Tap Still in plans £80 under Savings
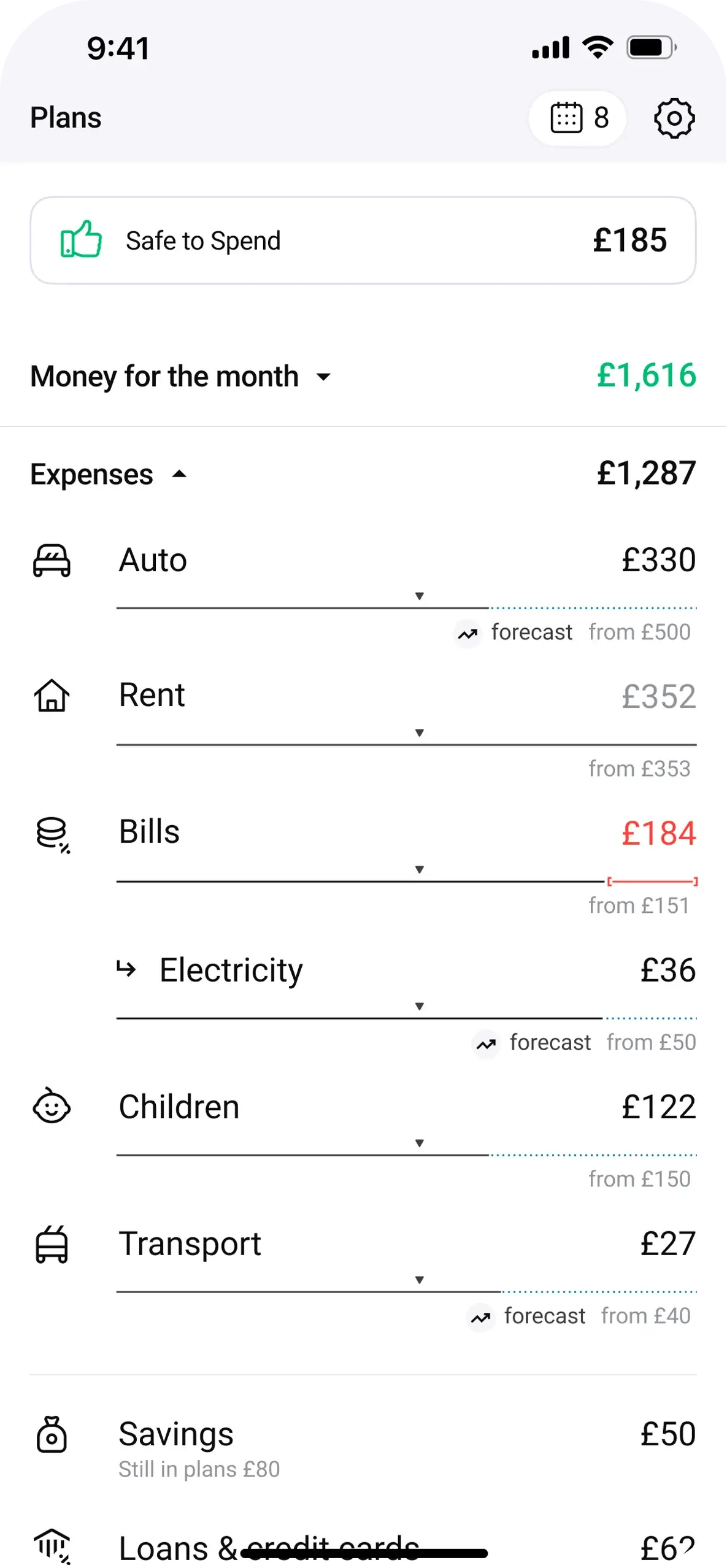This screenshot has height=1568, width=727. [199, 1469]
